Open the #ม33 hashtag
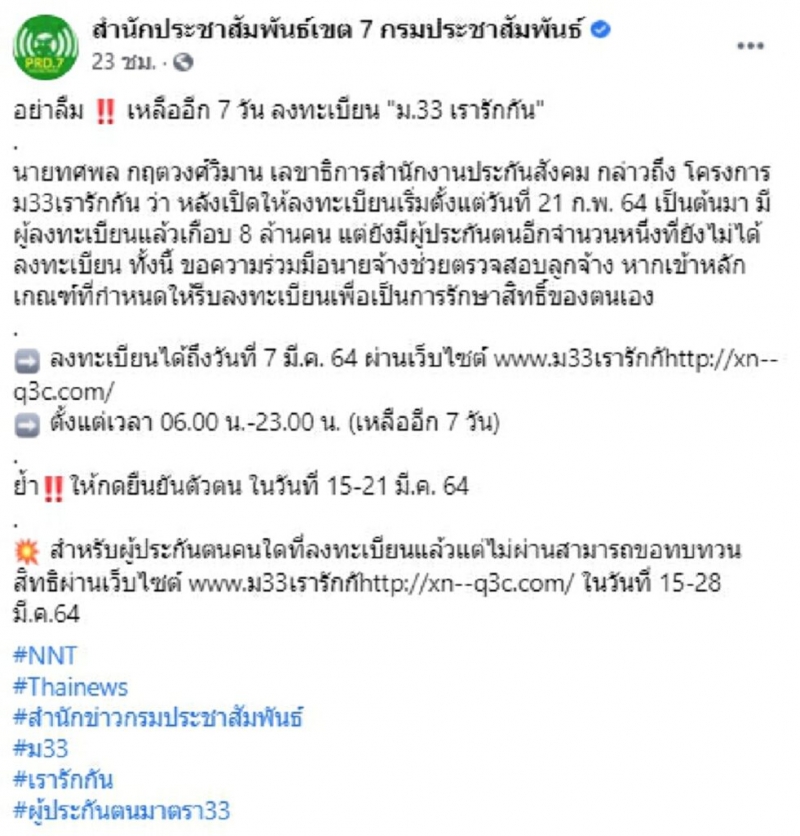This screenshot has width=800, height=836. (42, 748)
